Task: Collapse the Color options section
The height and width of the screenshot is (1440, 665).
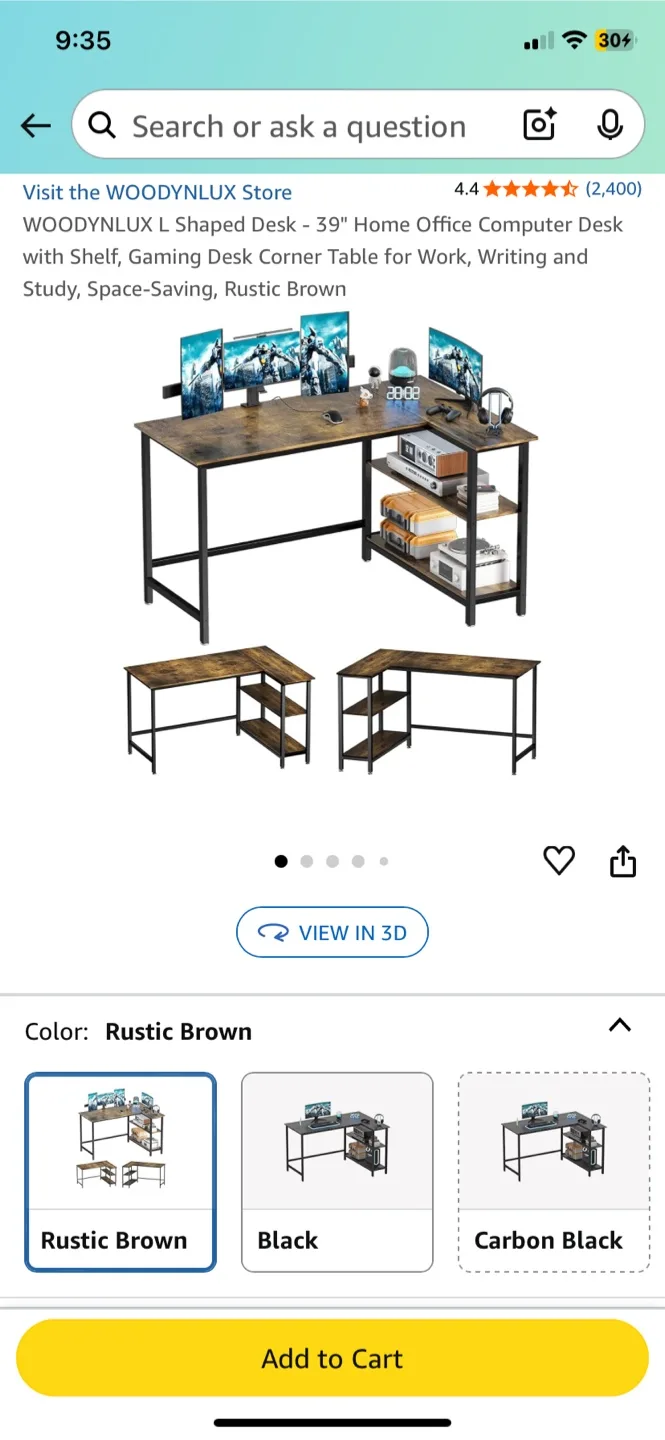Action: tap(620, 1025)
